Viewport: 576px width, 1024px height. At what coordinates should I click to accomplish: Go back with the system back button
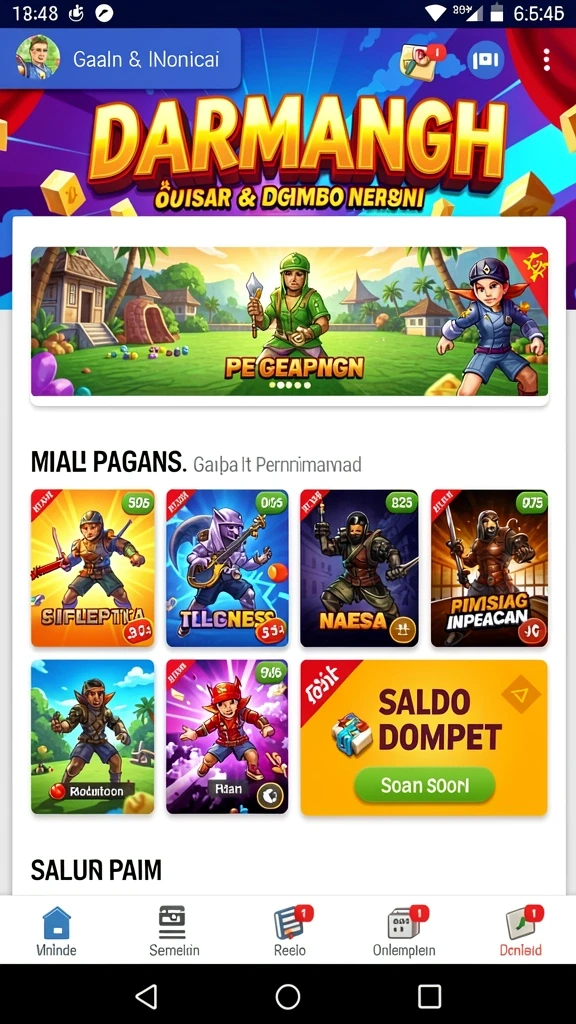(146, 997)
